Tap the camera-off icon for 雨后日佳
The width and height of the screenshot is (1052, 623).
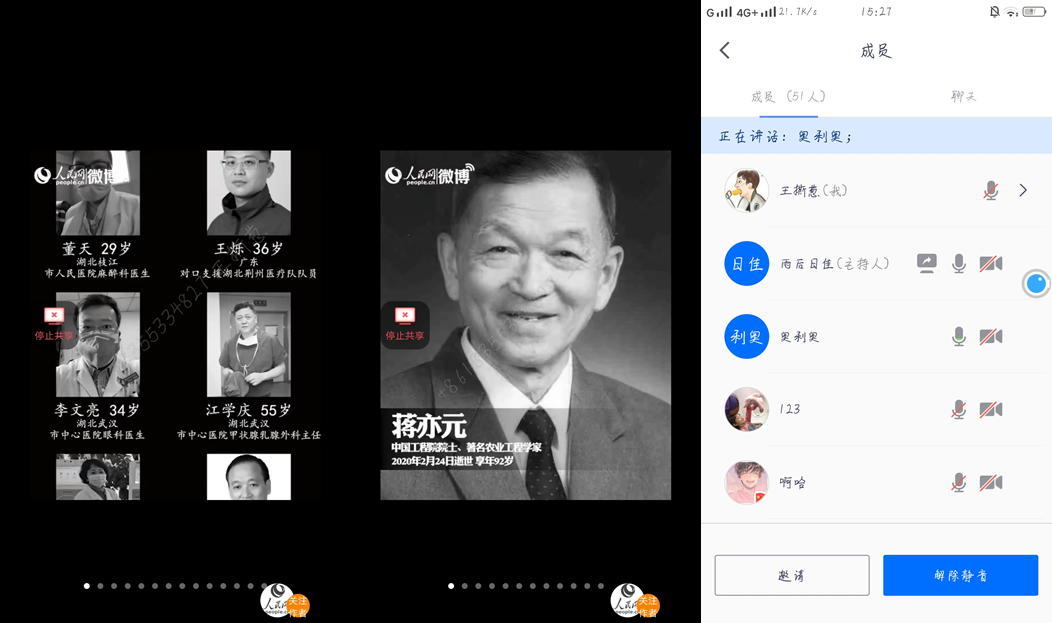(x=991, y=264)
